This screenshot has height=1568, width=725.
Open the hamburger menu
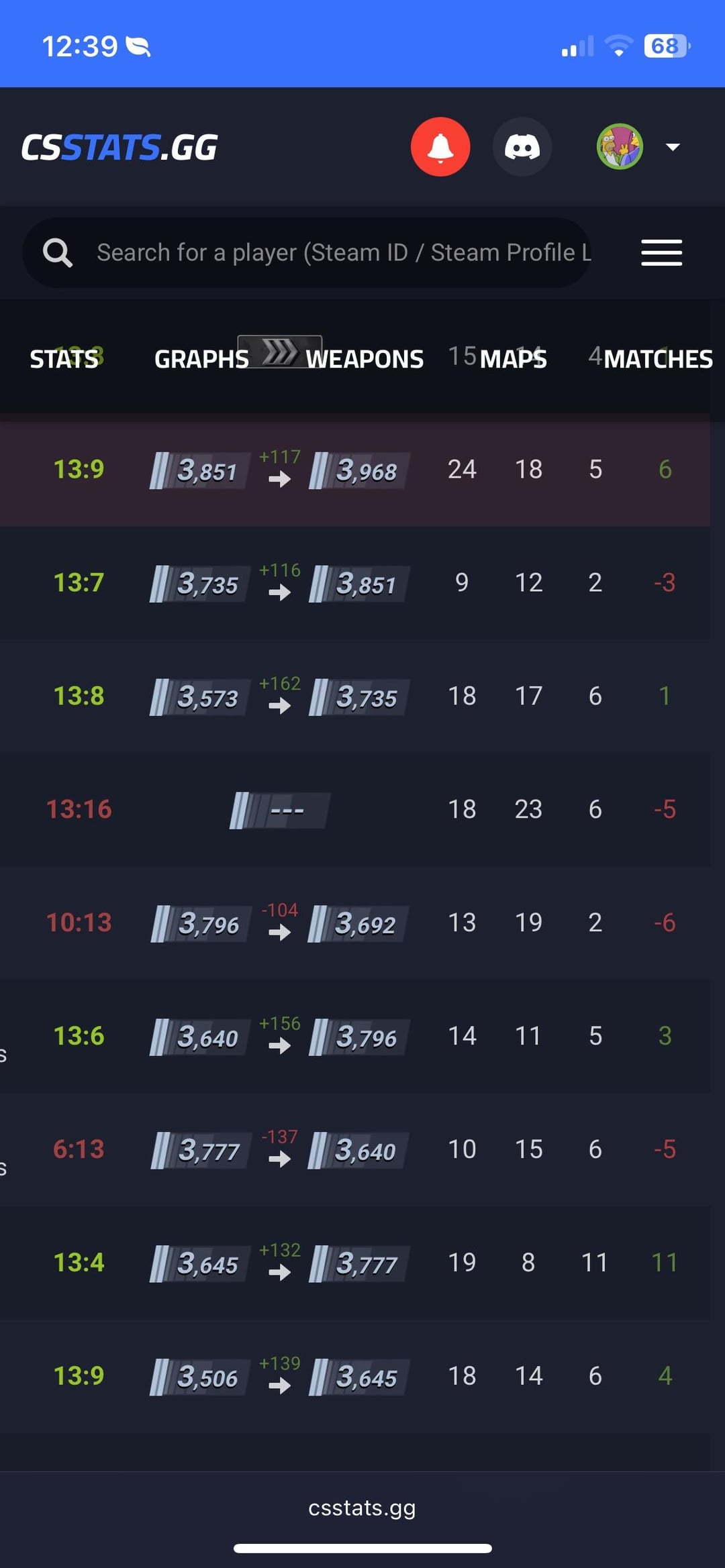pos(661,253)
